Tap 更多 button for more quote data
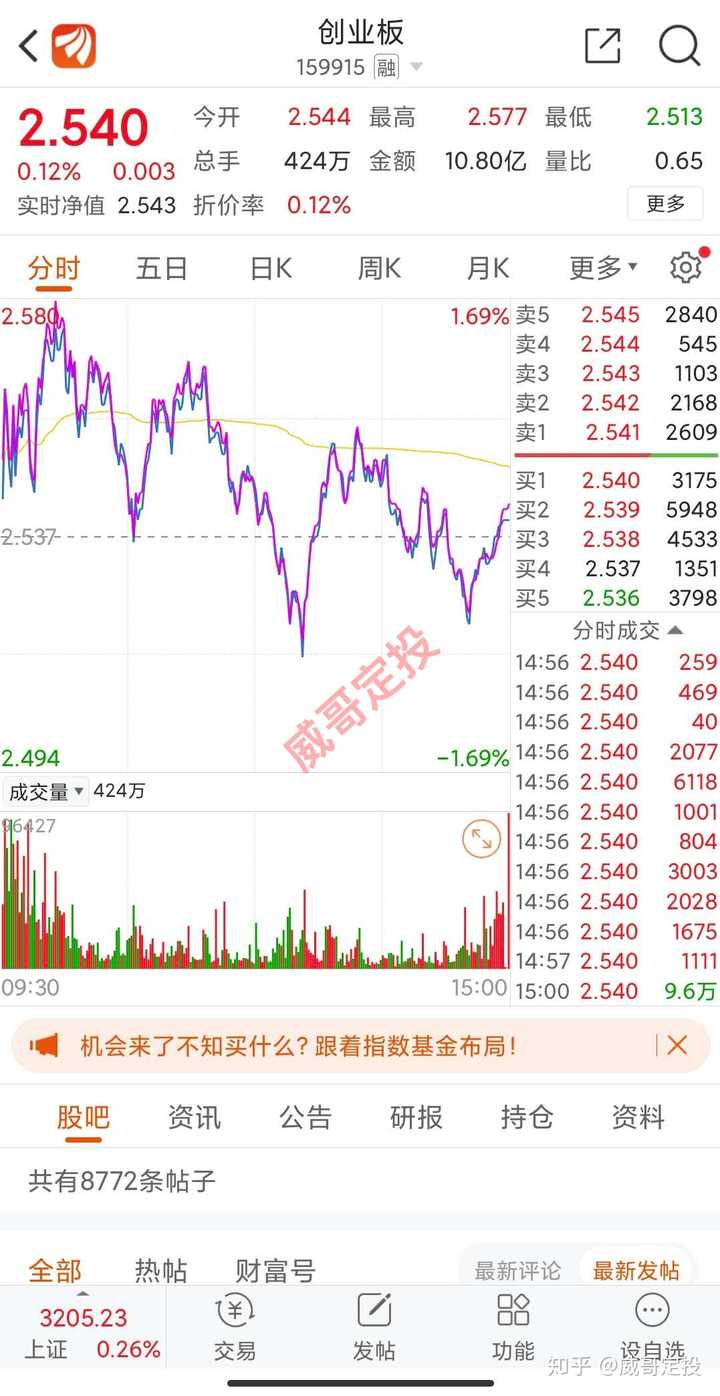 coord(665,204)
